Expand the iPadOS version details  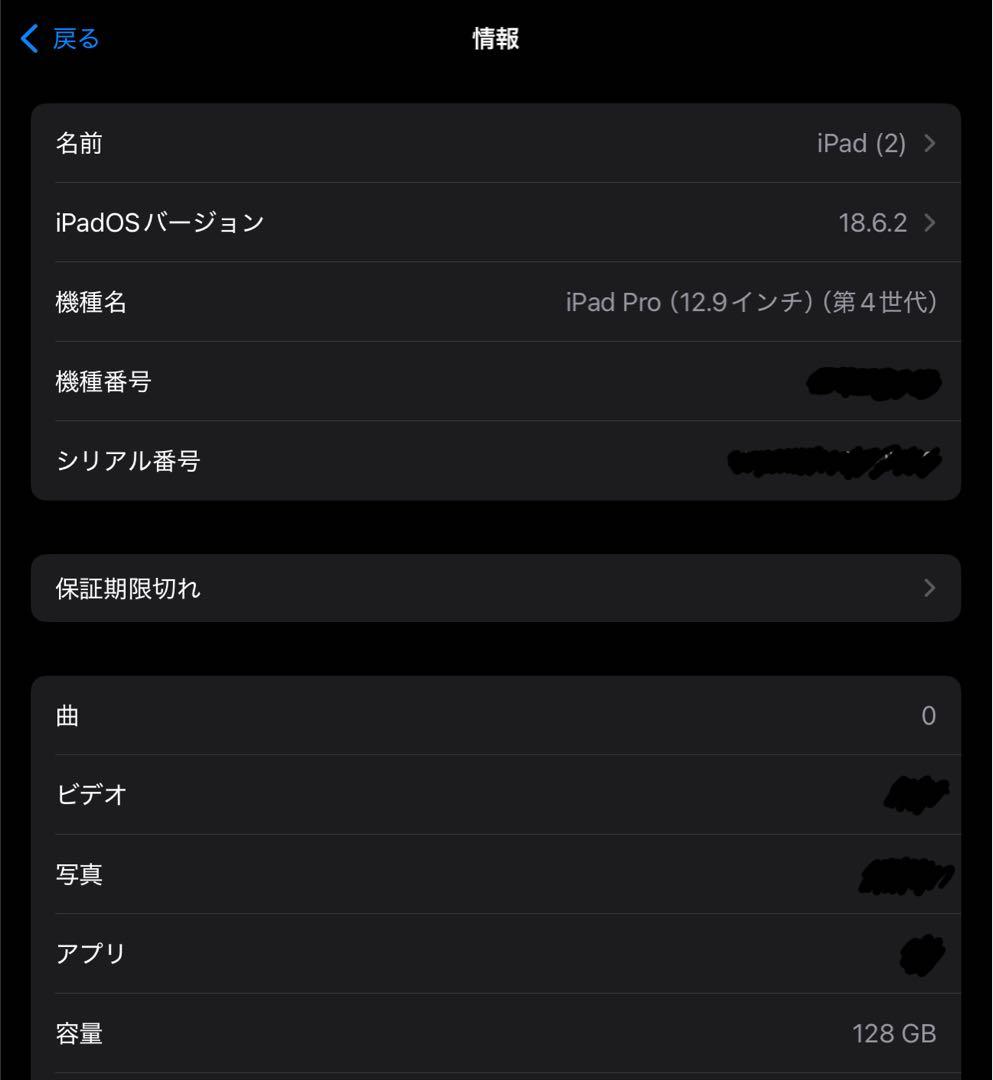pos(496,223)
